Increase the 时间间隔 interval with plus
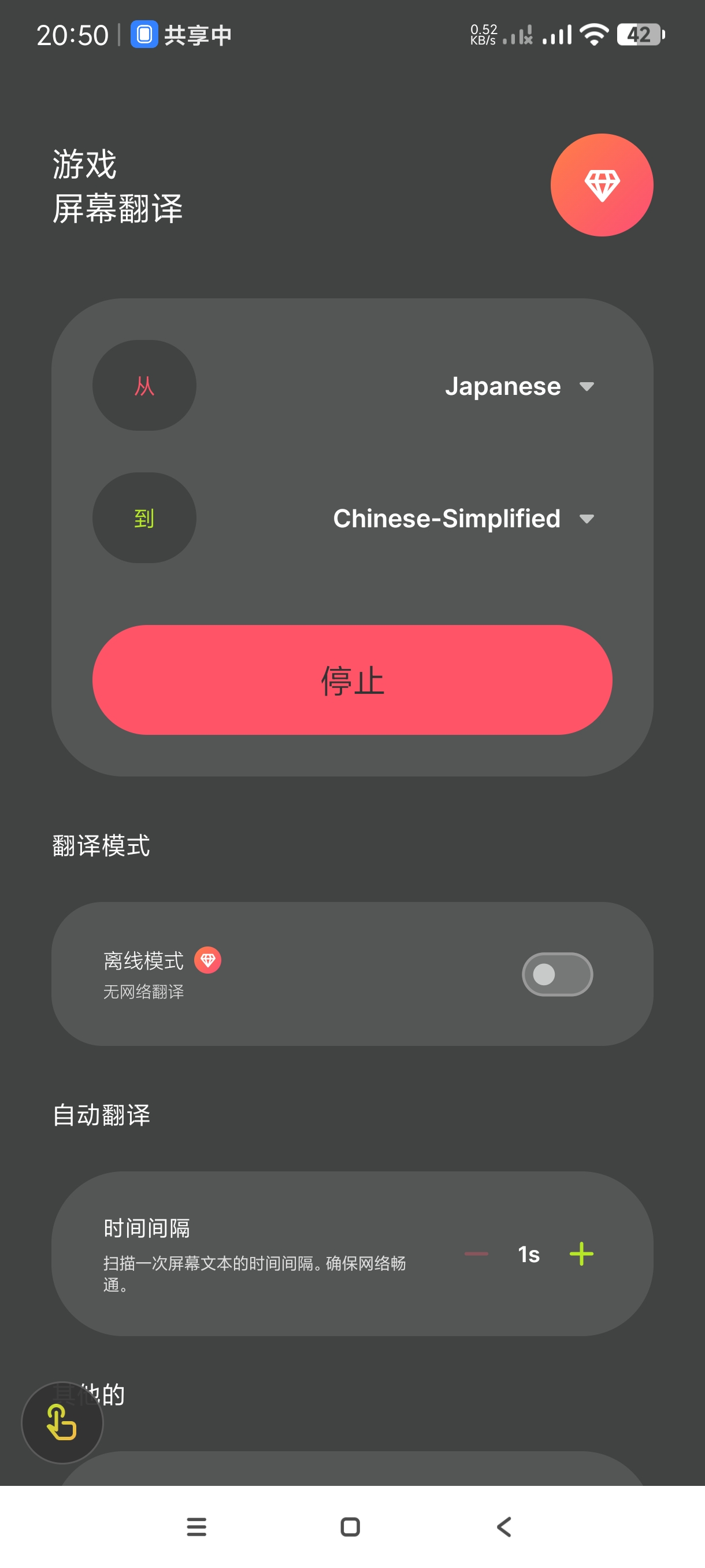The image size is (705, 1568). pos(581,1254)
